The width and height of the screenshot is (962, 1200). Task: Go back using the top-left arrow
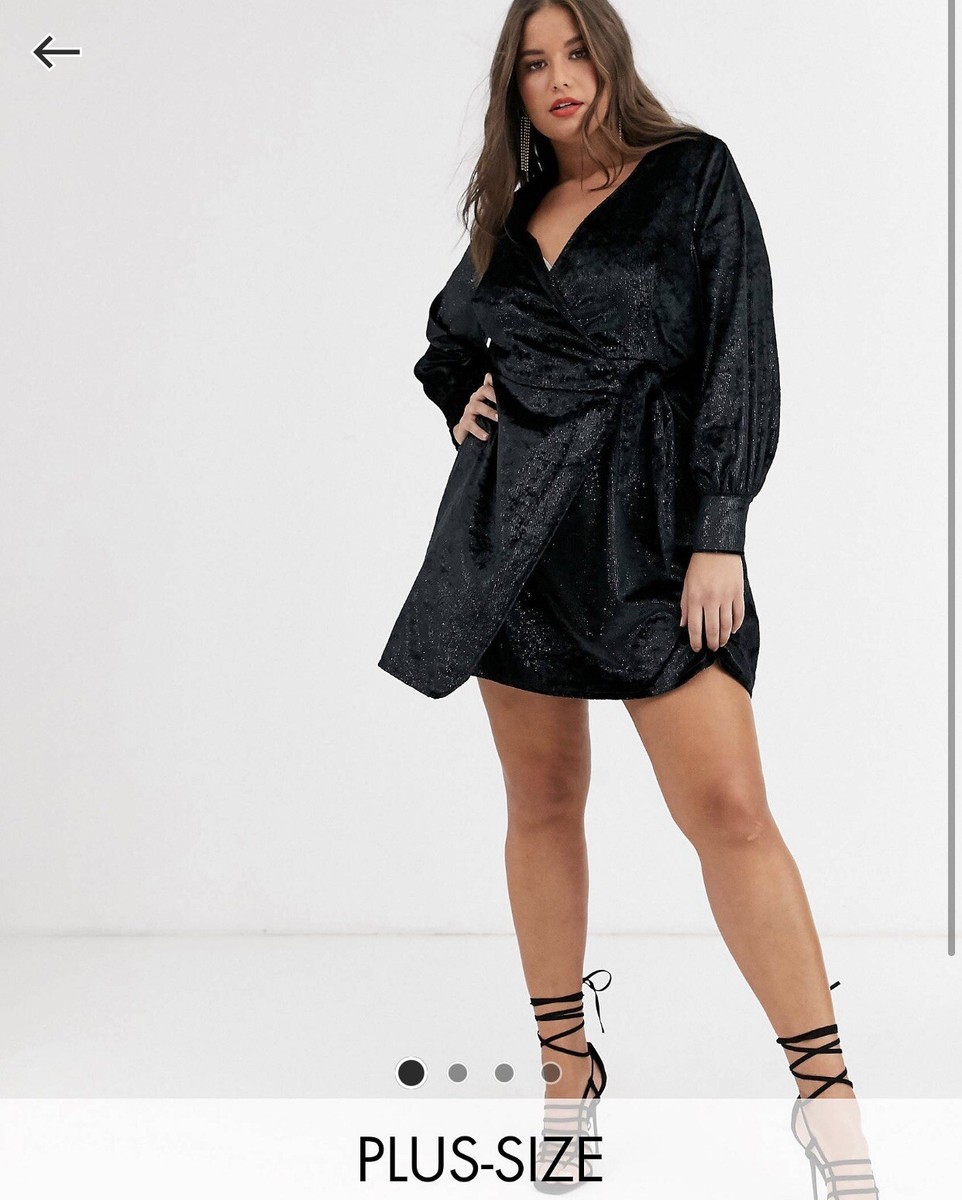56,52
